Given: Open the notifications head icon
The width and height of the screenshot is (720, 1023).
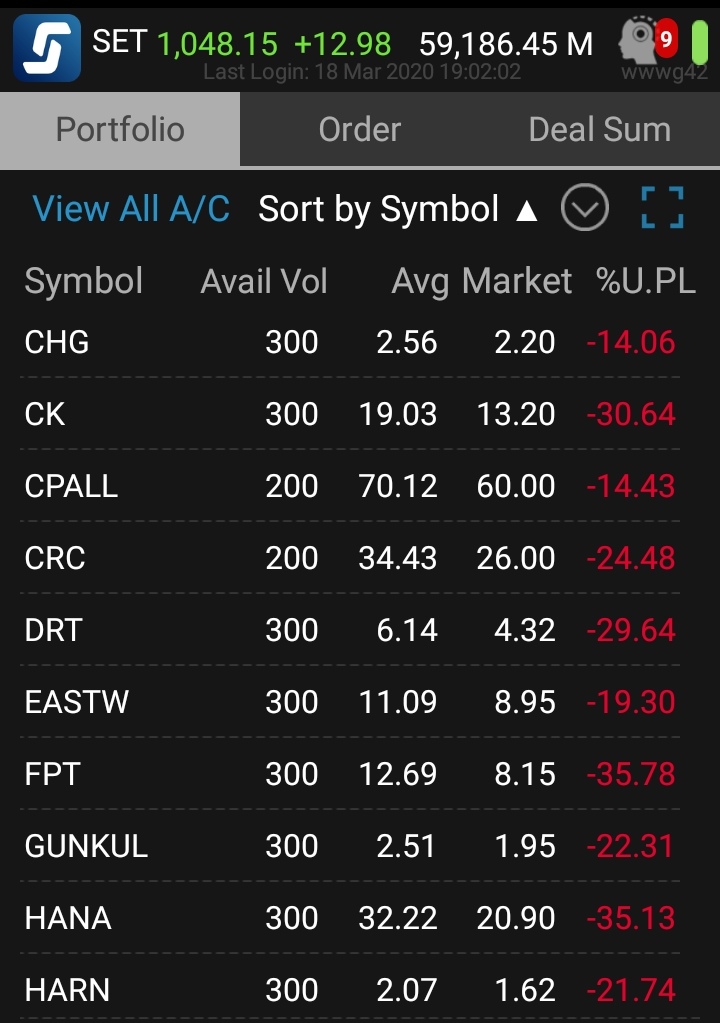Looking at the screenshot, I should 649,42.
